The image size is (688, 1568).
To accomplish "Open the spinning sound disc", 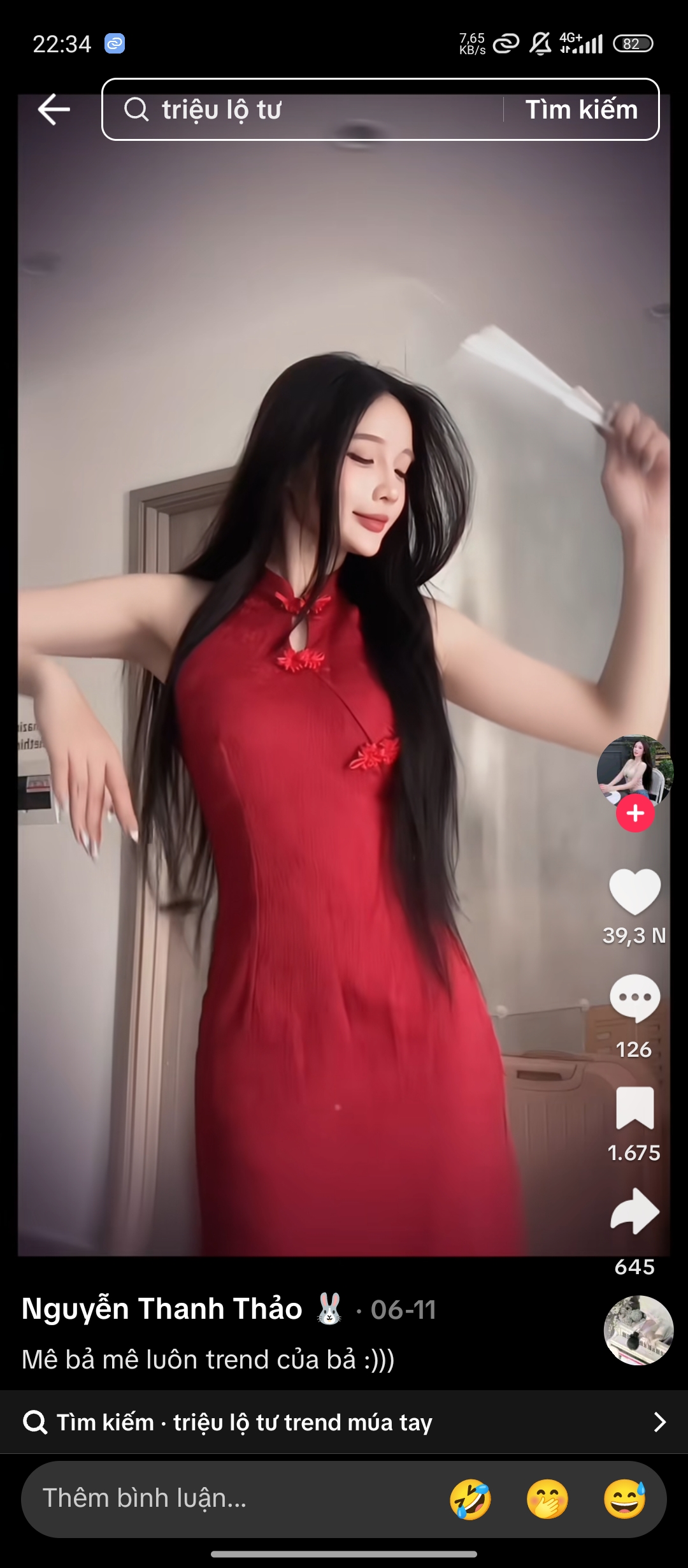I will (x=638, y=1330).
